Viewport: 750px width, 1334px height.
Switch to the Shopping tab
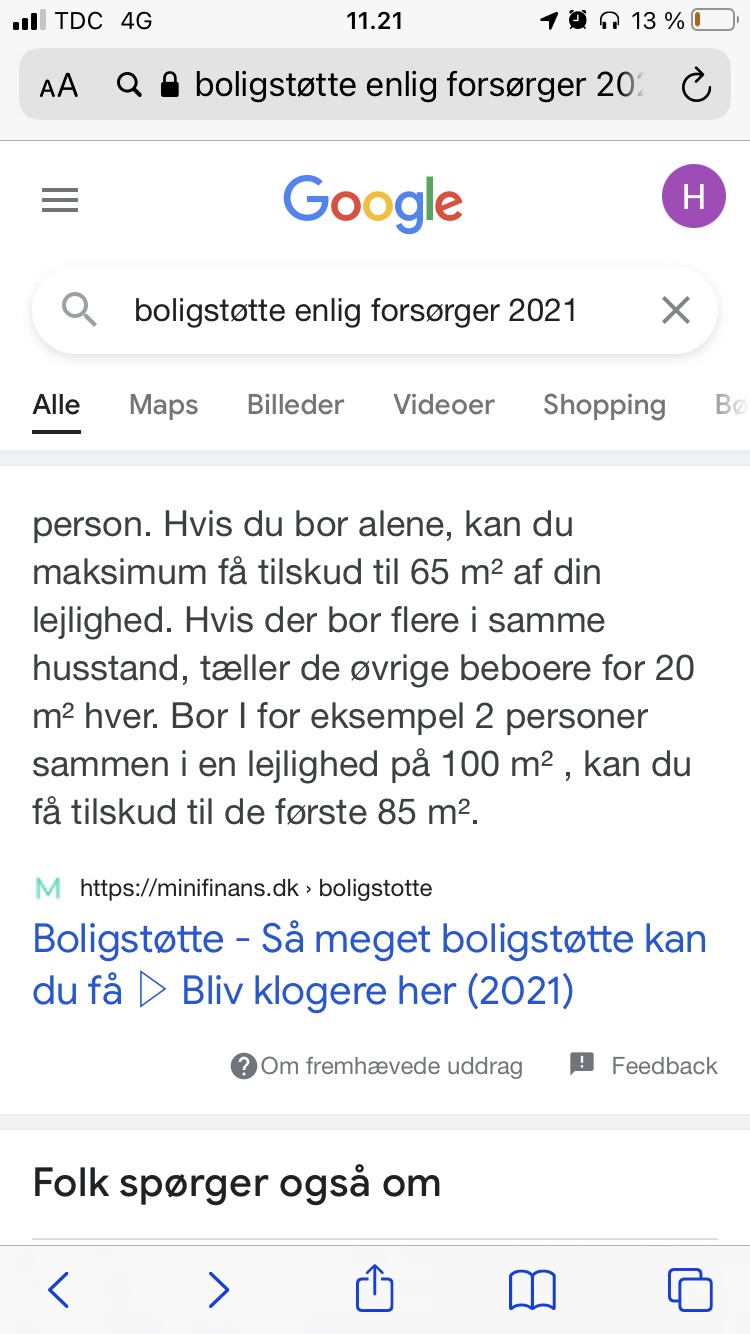tap(604, 405)
